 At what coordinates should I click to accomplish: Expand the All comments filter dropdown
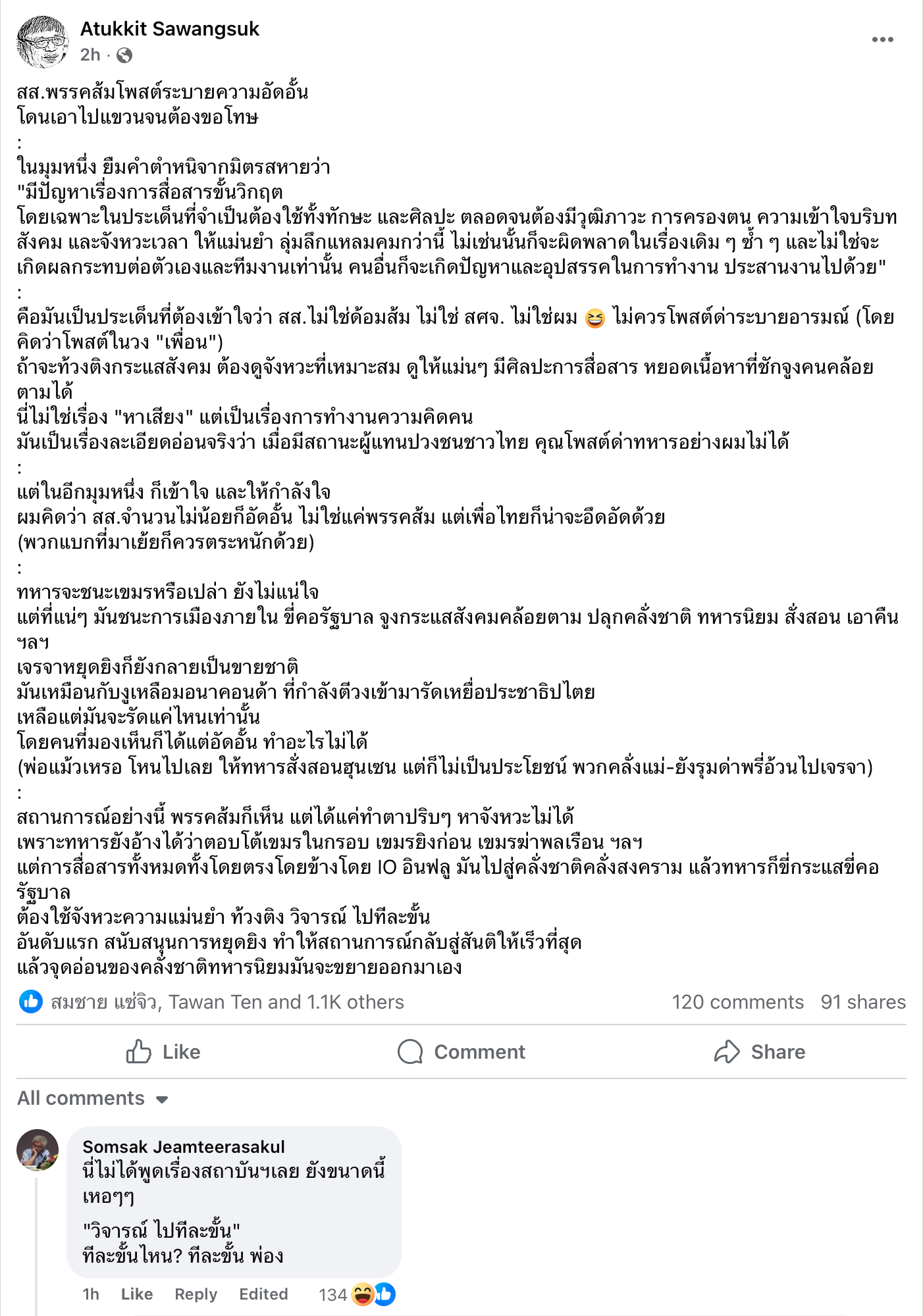(x=93, y=1098)
